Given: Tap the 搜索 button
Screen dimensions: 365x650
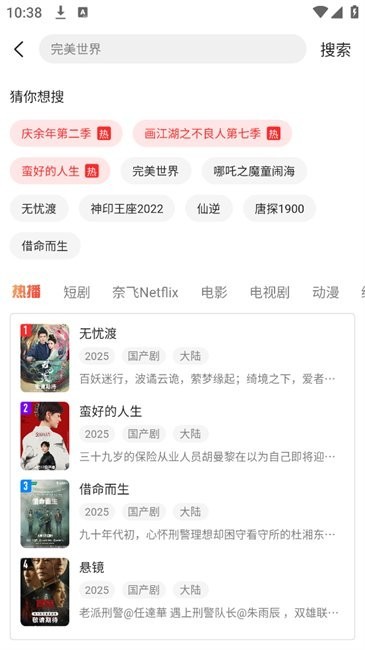Looking at the screenshot, I should click(335, 50).
